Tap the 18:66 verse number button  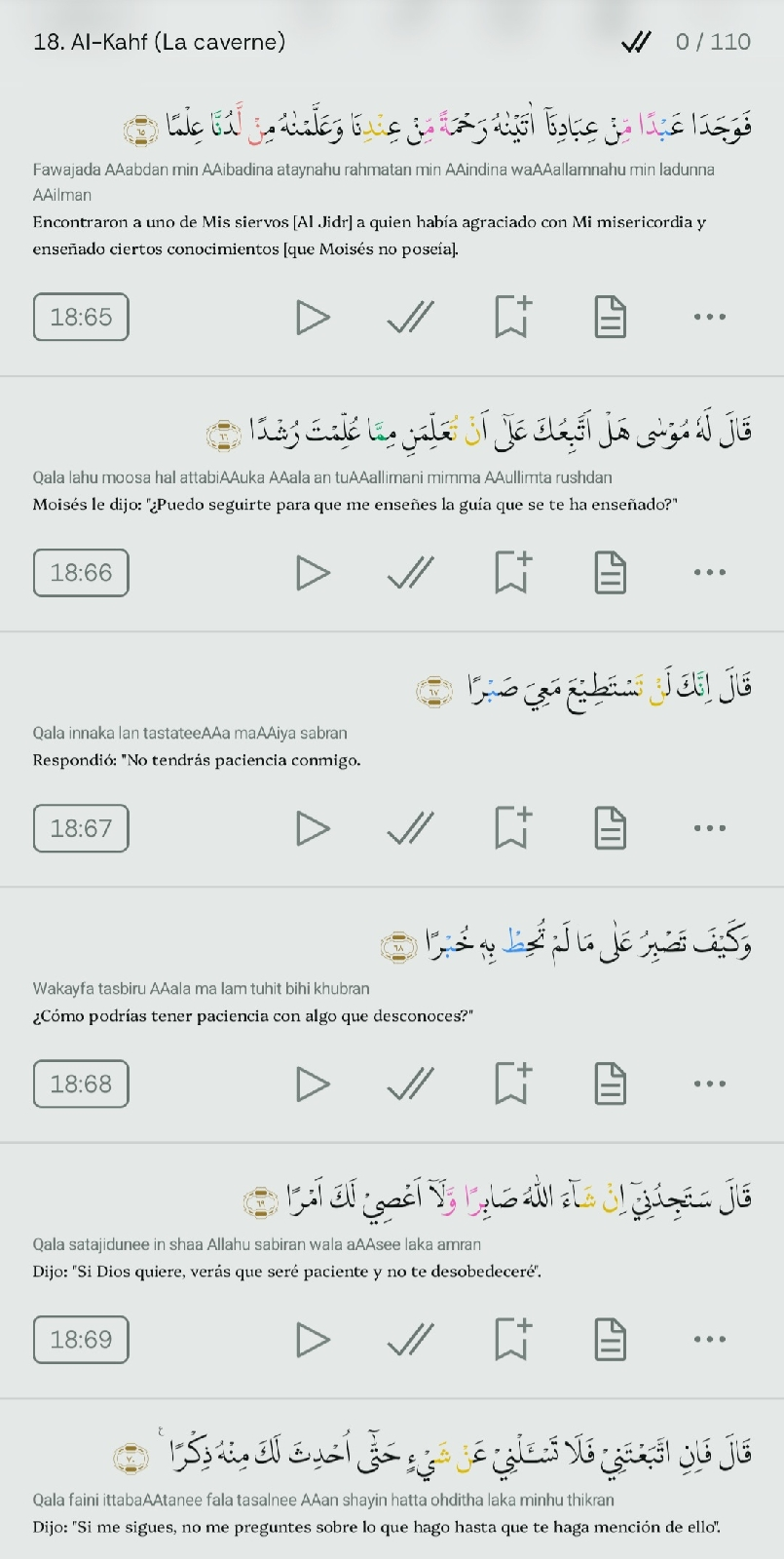81,572
